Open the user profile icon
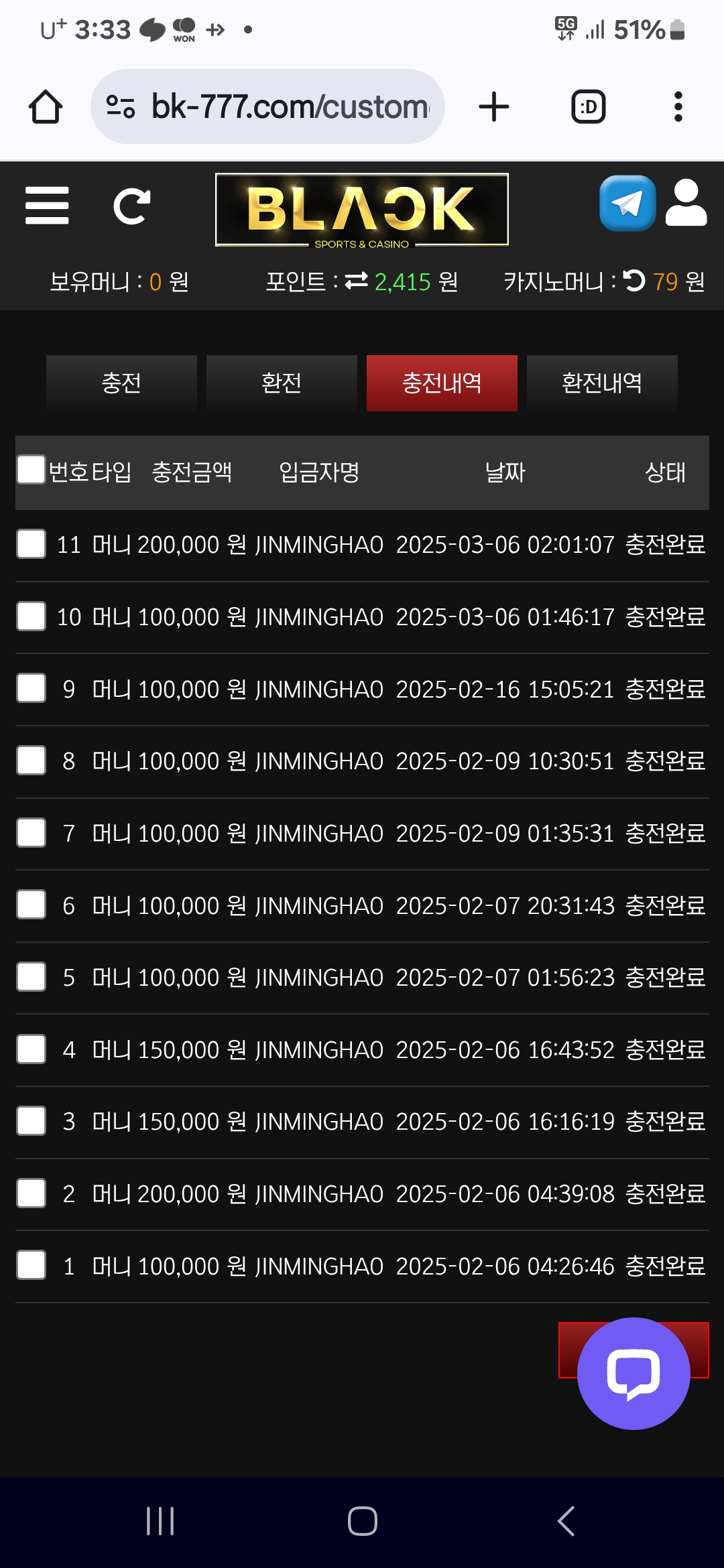Image resolution: width=724 pixels, height=1568 pixels. click(x=686, y=203)
